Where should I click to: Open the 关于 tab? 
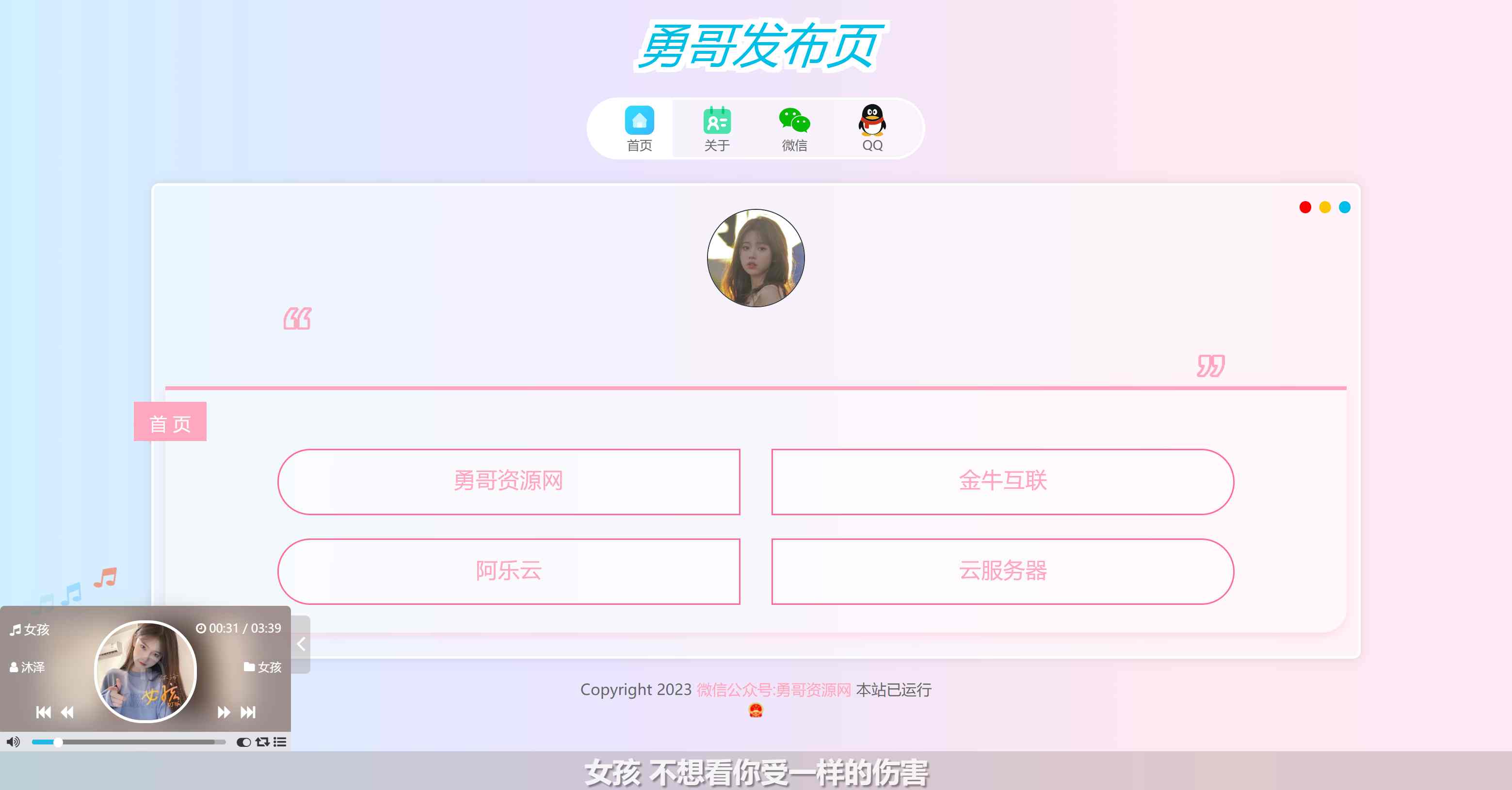(717, 129)
